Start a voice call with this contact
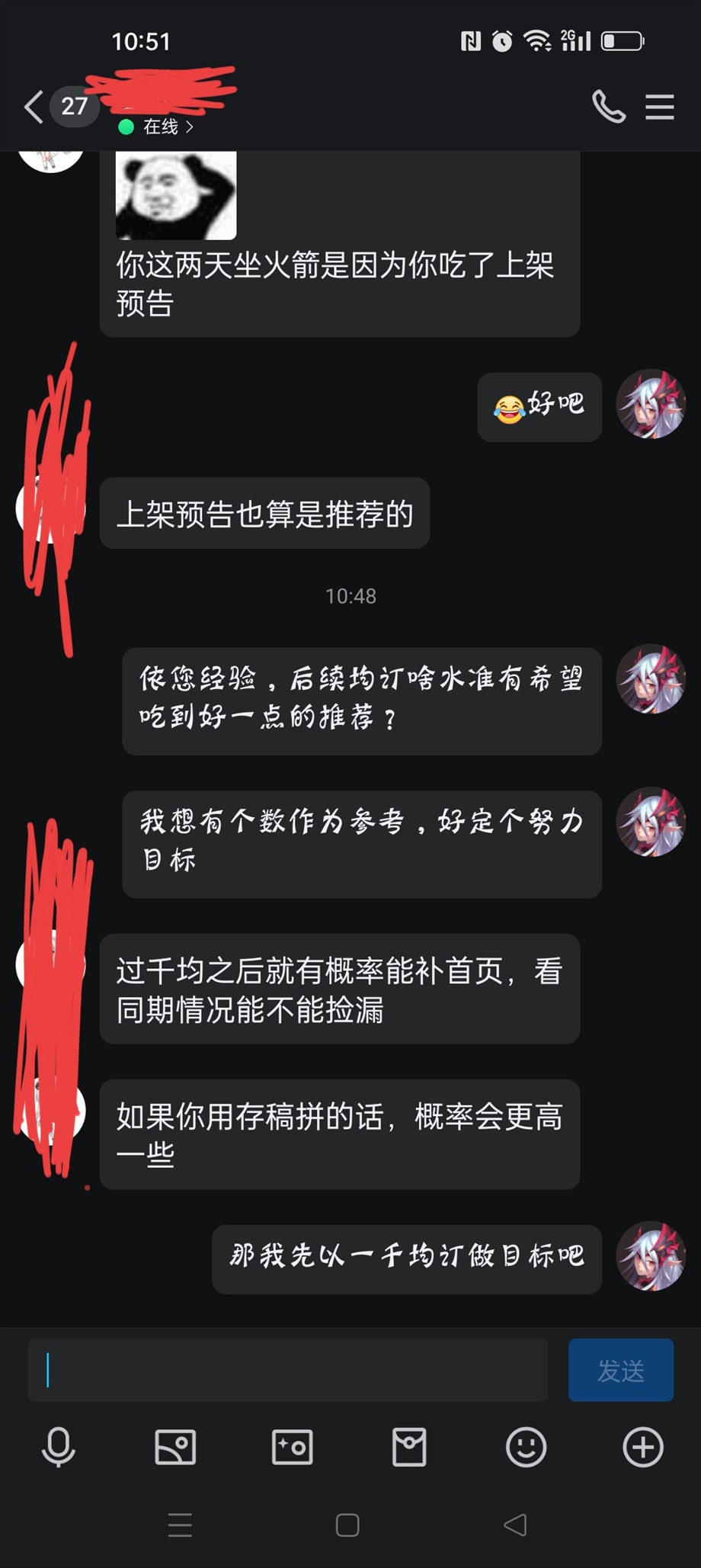 coord(608,107)
